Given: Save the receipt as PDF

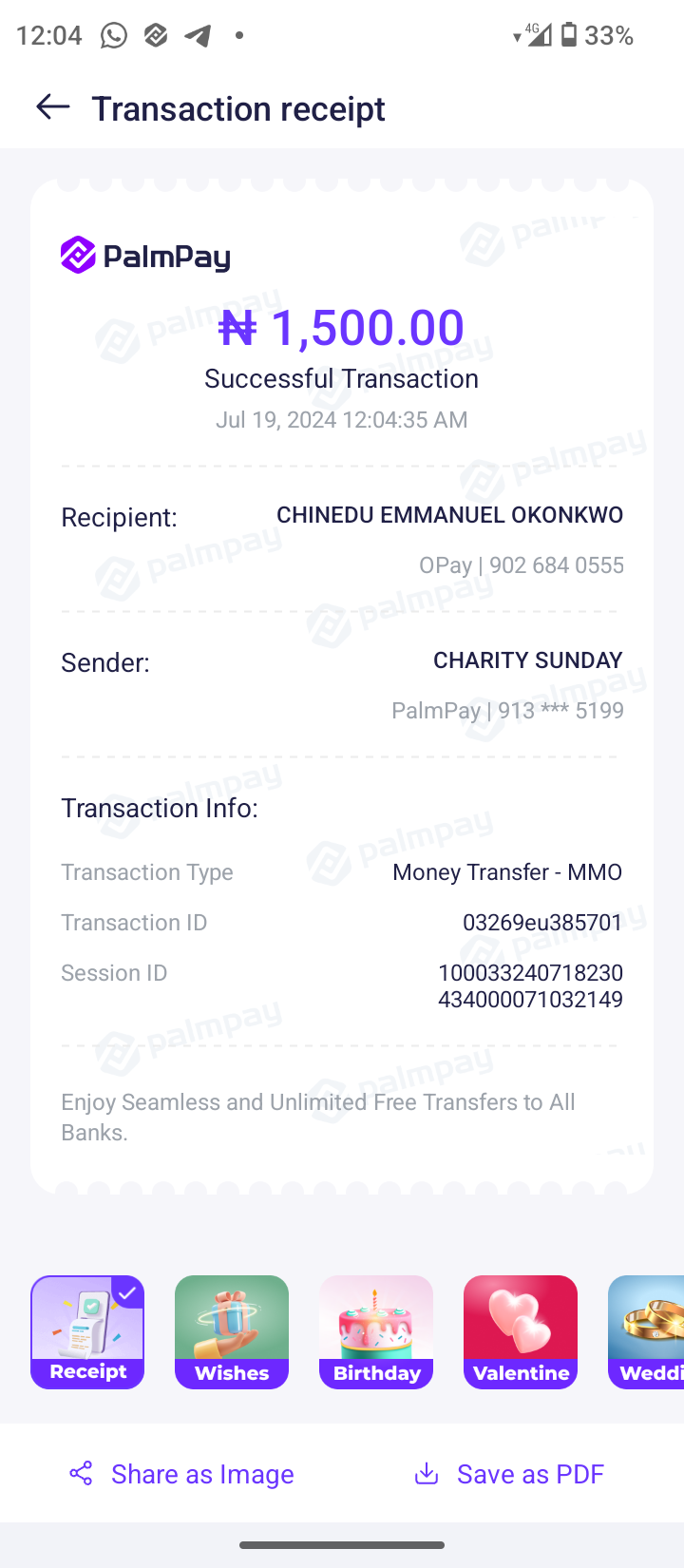Looking at the screenshot, I should [509, 1474].
